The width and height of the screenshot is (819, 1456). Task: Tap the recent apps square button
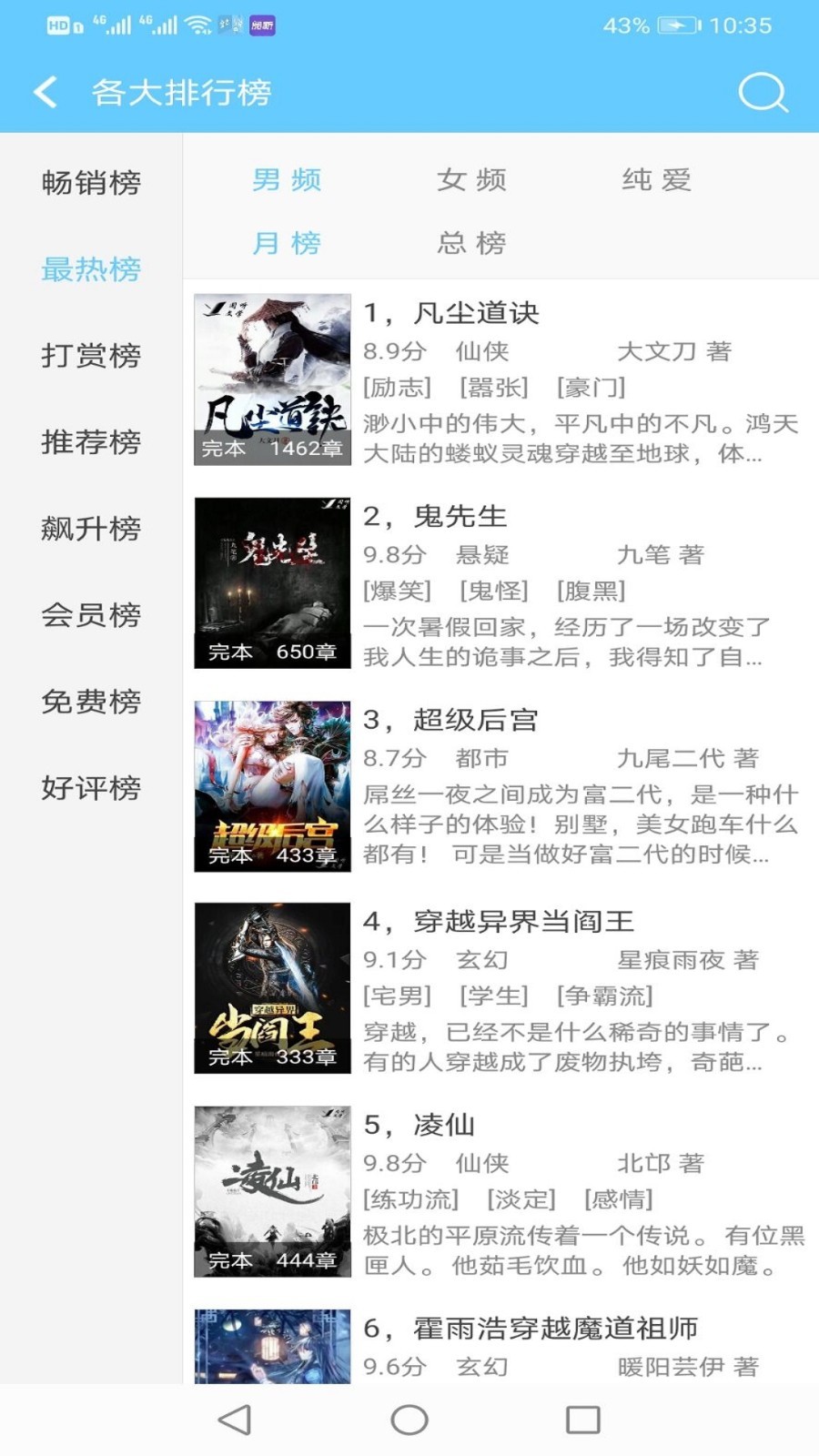click(x=582, y=1419)
